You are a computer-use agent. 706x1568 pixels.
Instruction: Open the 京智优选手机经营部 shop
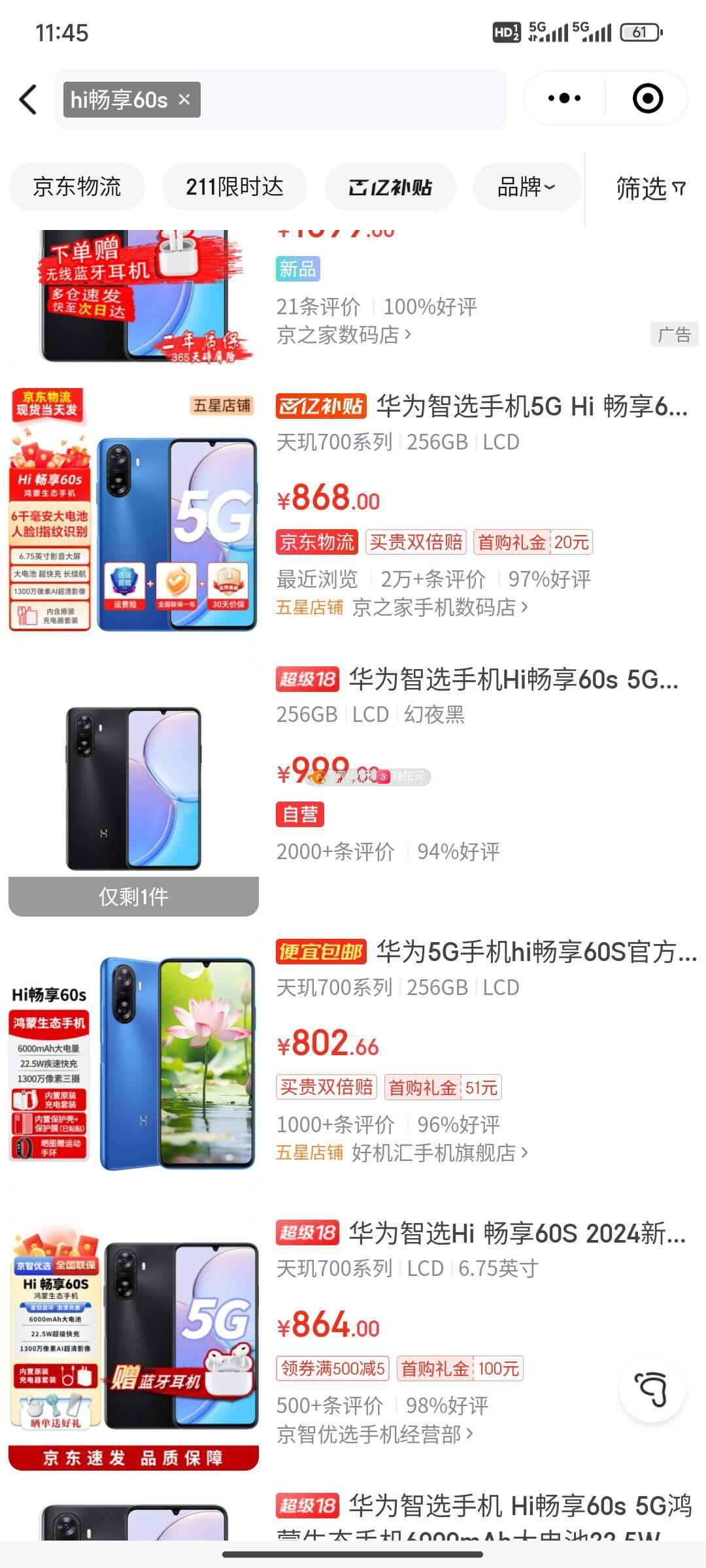coord(374,1435)
